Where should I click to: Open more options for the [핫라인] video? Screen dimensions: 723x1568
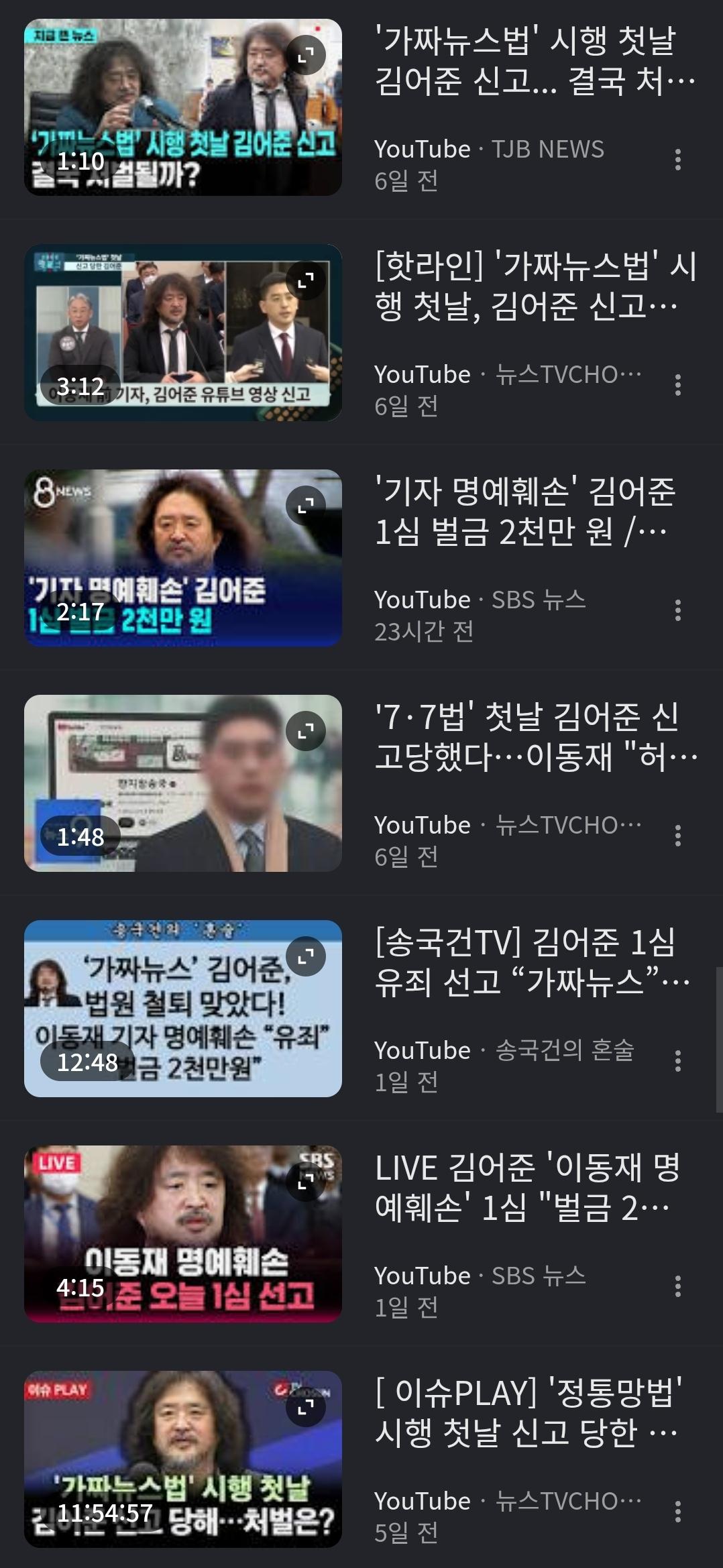click(678, 385)
